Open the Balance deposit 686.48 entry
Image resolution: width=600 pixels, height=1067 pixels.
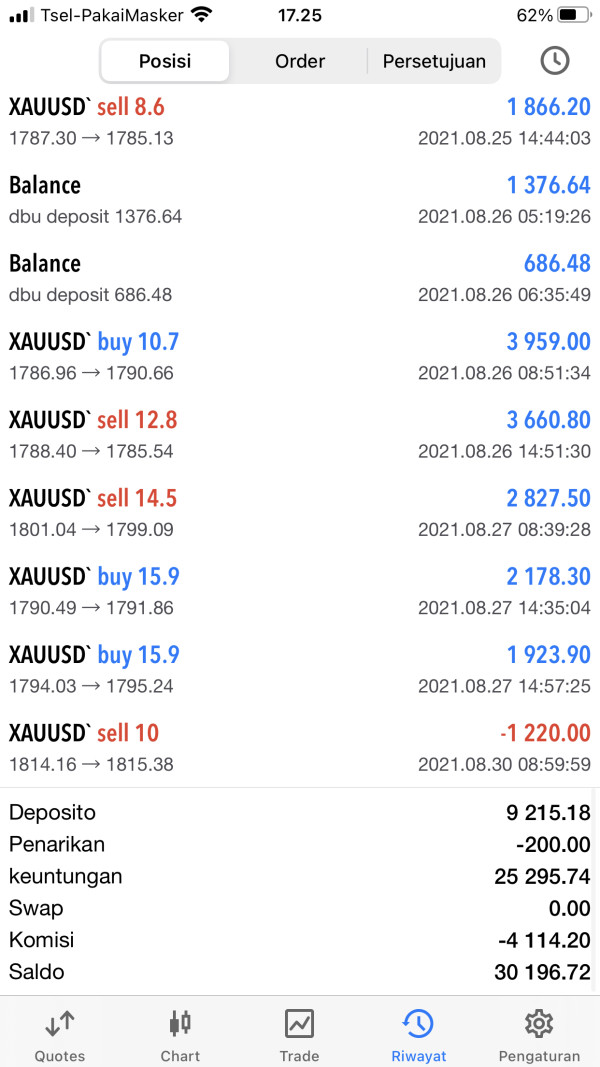coord(300,278)
